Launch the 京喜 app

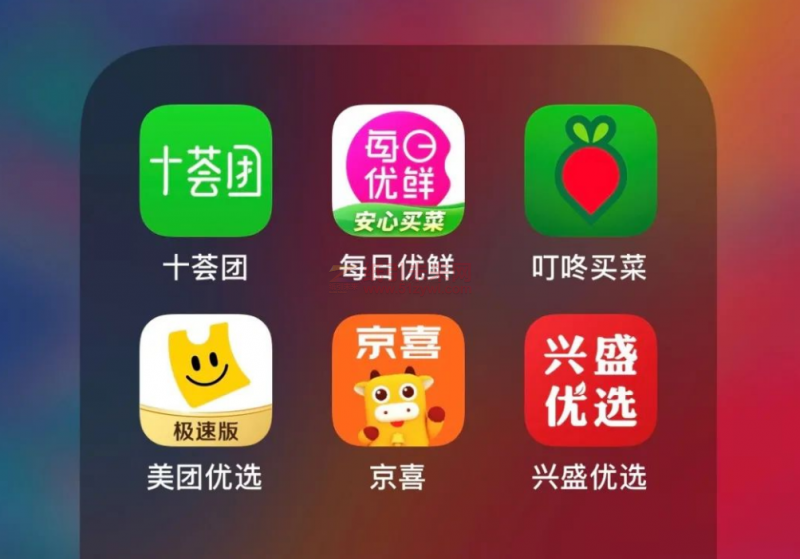click(398, 380)
